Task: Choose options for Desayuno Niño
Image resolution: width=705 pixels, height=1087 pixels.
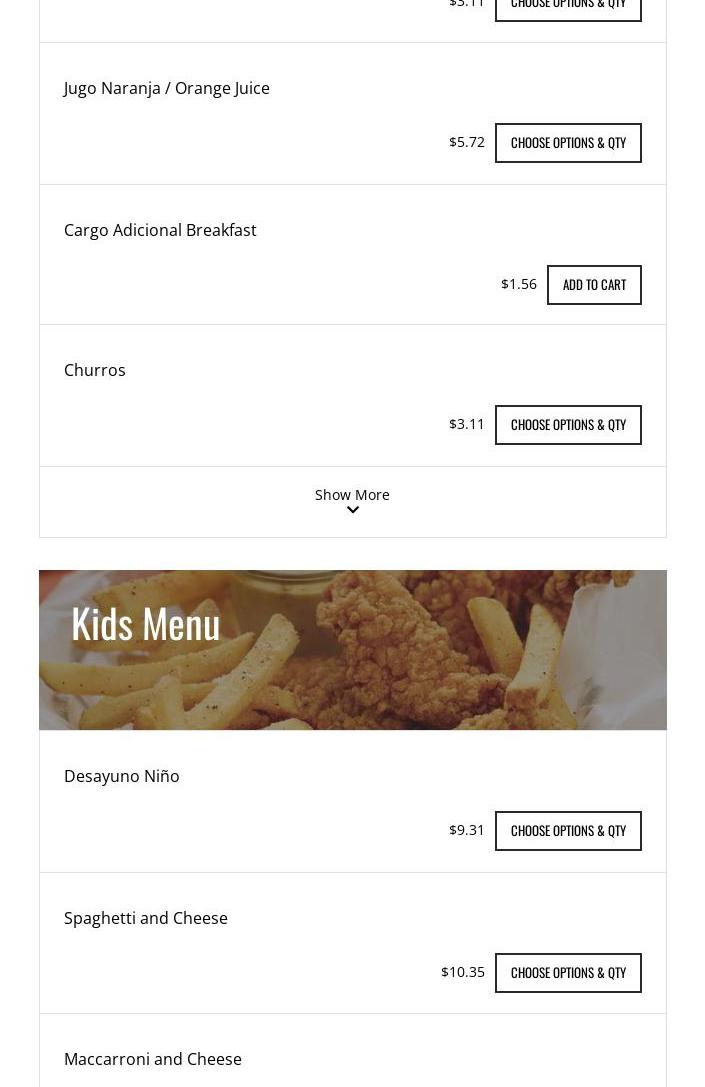Action: 568,831
